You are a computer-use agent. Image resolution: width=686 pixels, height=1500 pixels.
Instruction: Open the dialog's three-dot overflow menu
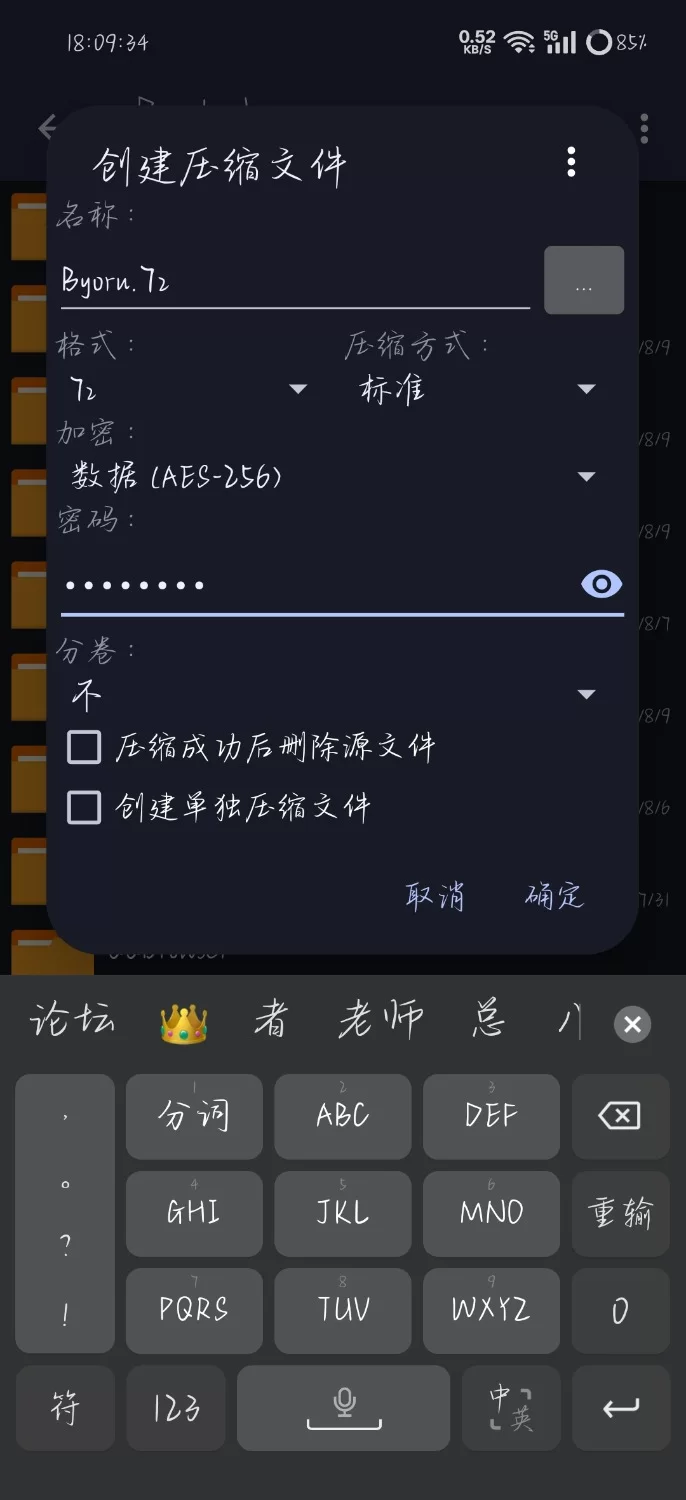pos(571,162)
